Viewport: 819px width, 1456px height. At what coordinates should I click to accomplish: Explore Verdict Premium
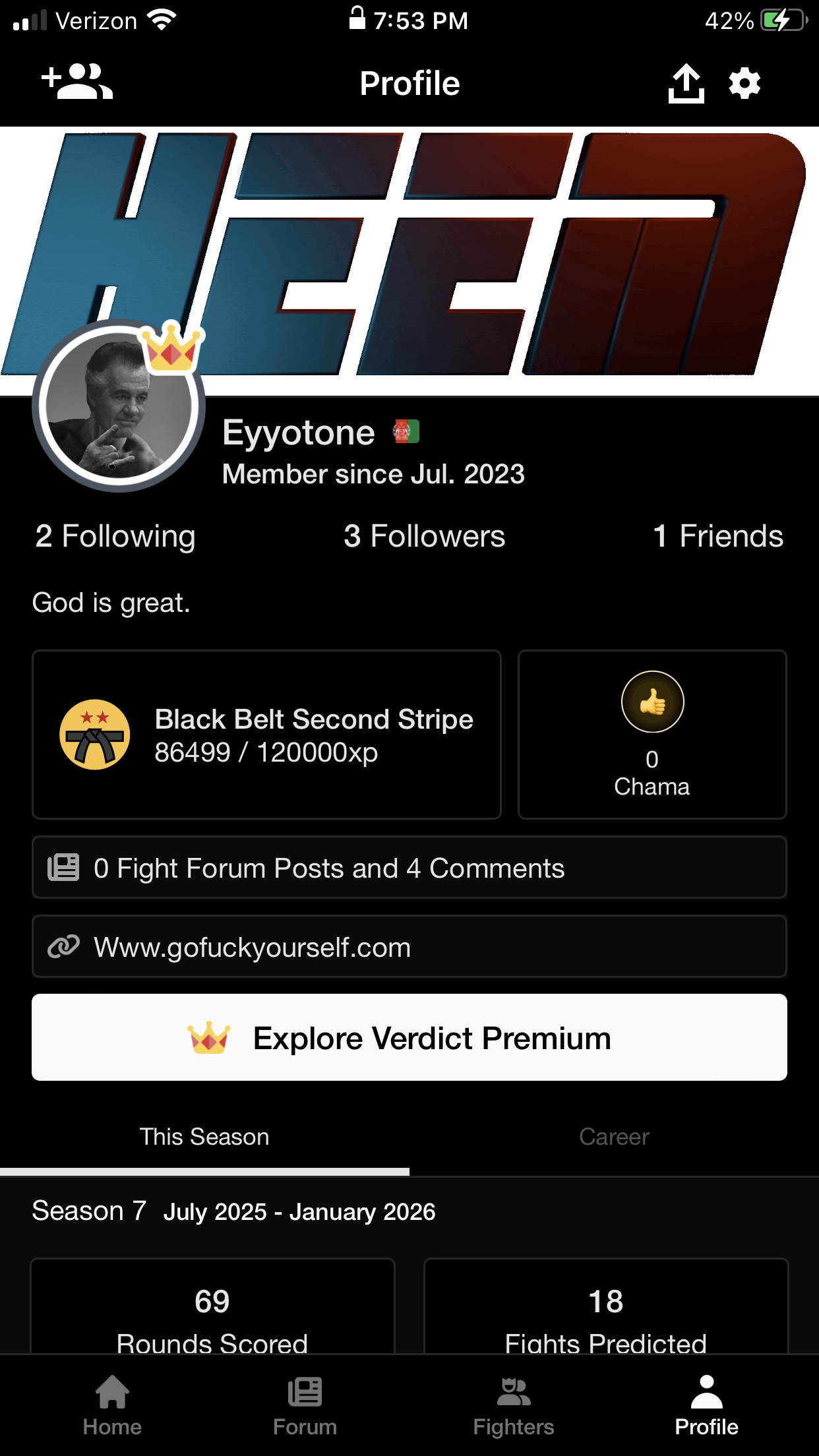(409, 1037)
